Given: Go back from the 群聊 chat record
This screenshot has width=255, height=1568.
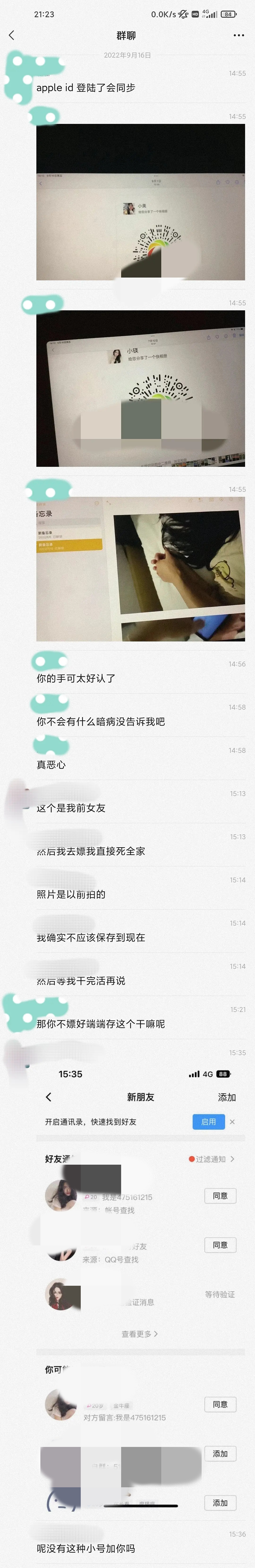Looking at the screenshot, I should pos(12,35).
